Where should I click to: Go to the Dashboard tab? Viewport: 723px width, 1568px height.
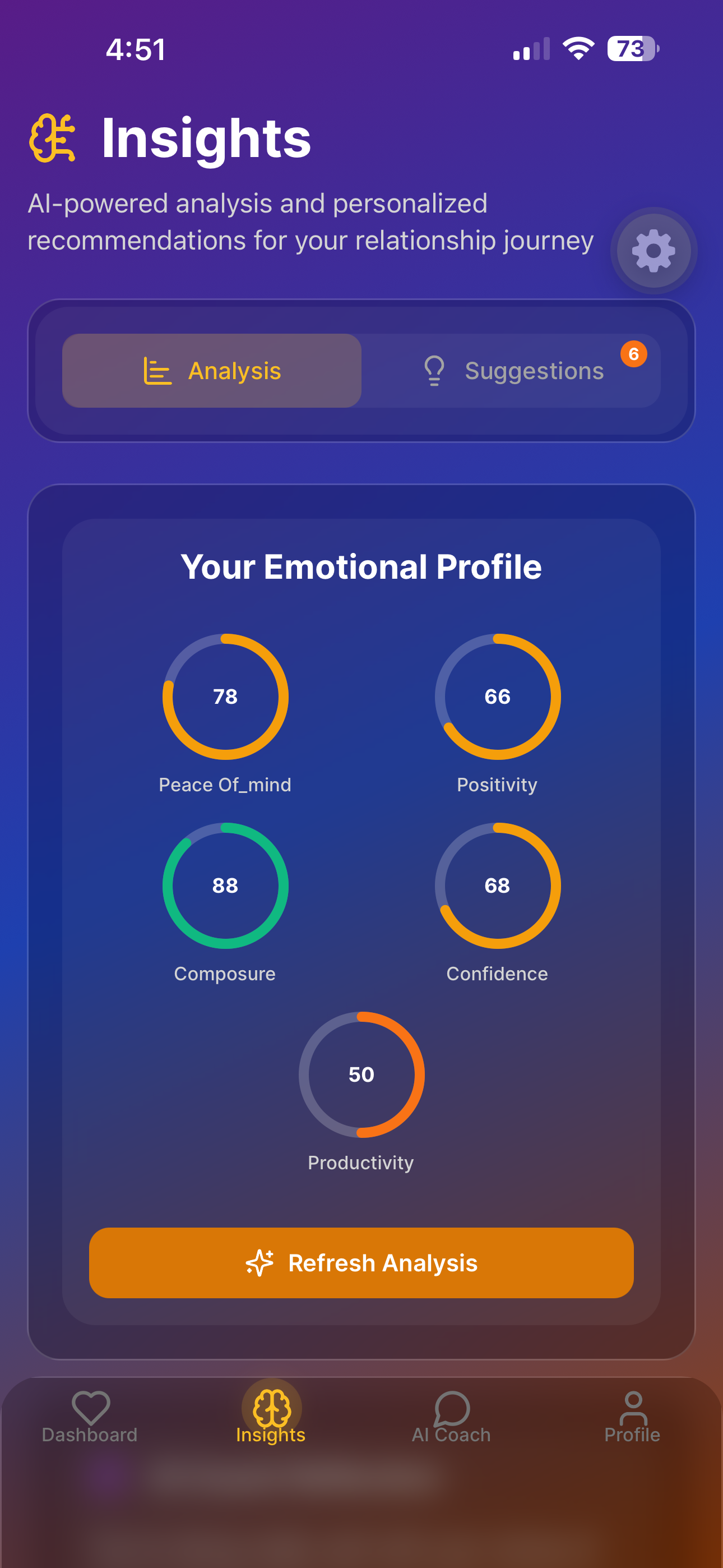point(90,1418)
